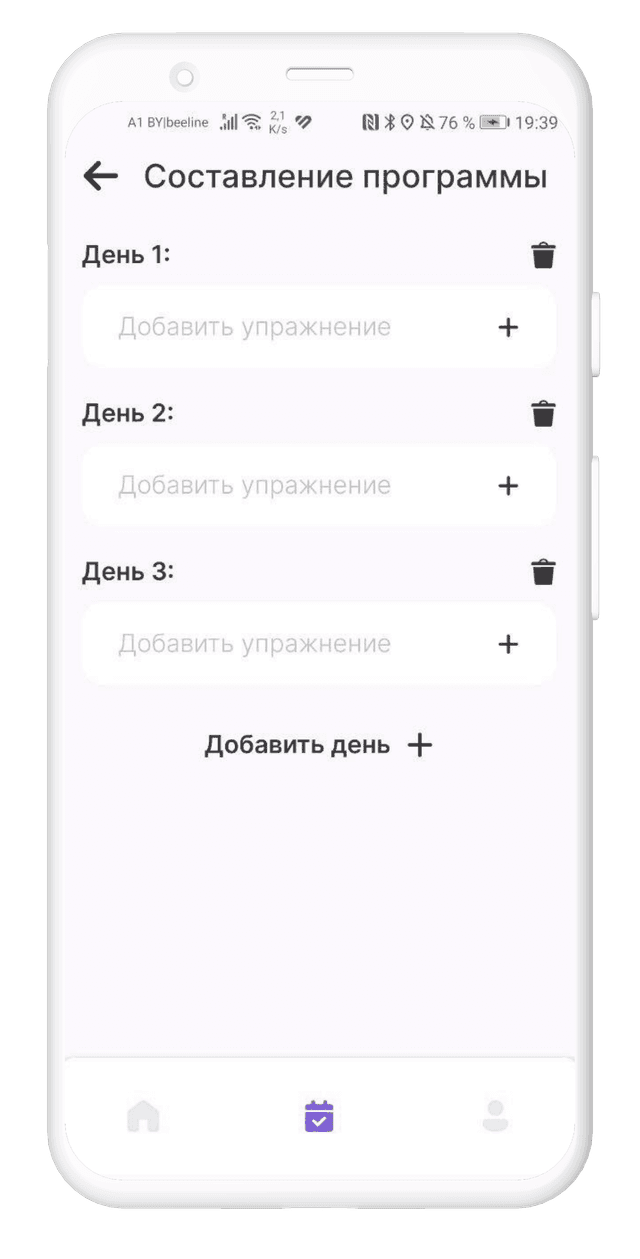640x1259 pixels.
Task: Select Добавить упражнение field under День 3
Action: 255,644
